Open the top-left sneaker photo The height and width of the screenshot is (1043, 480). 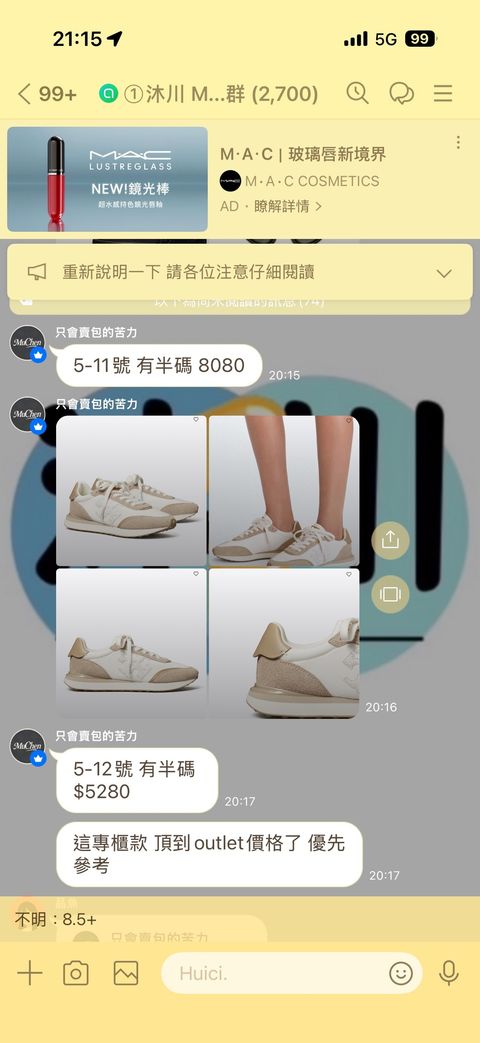131,491
